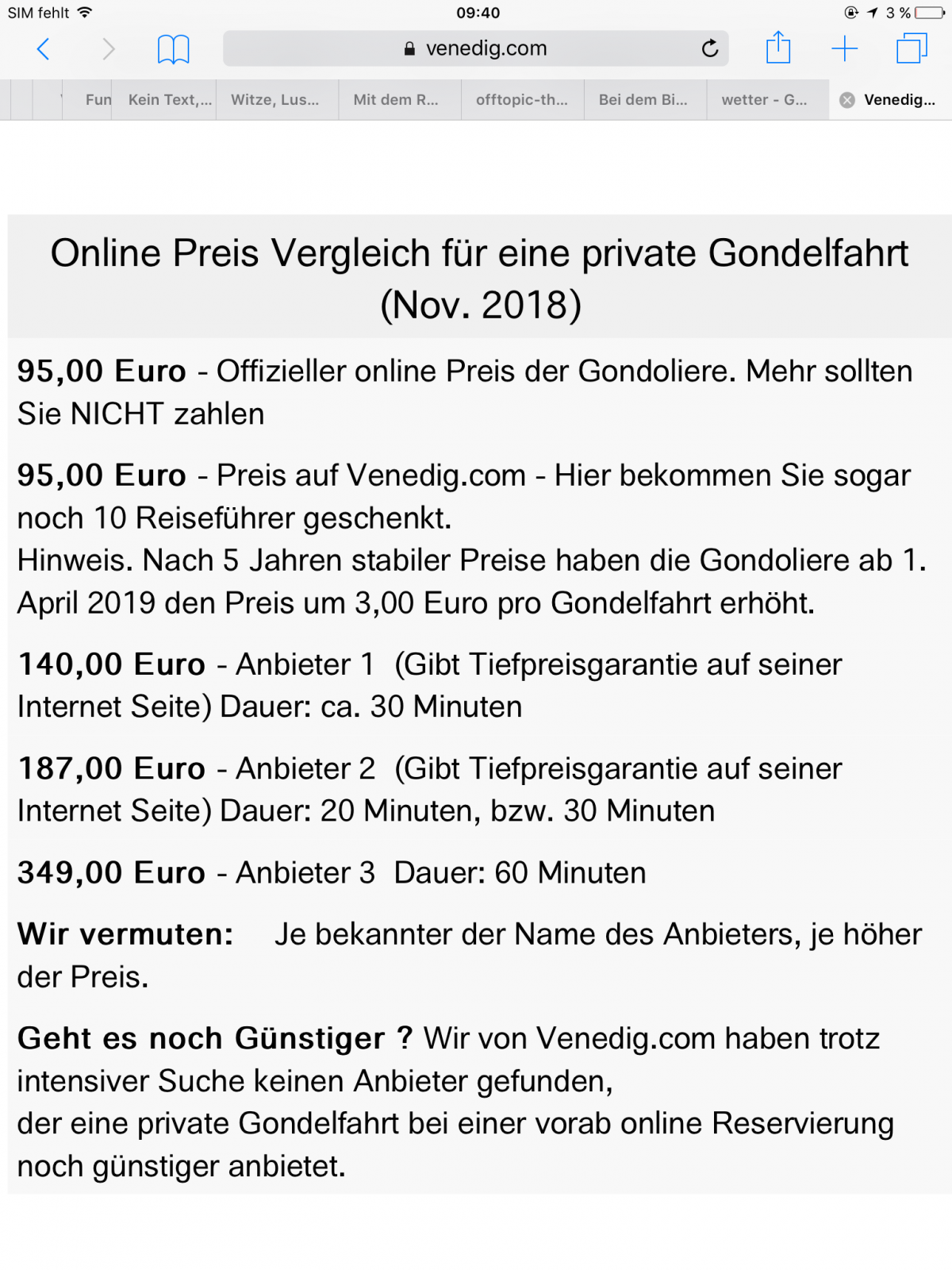Switch to the 'Kein Text,...' tab

click(x=169, y=100)
